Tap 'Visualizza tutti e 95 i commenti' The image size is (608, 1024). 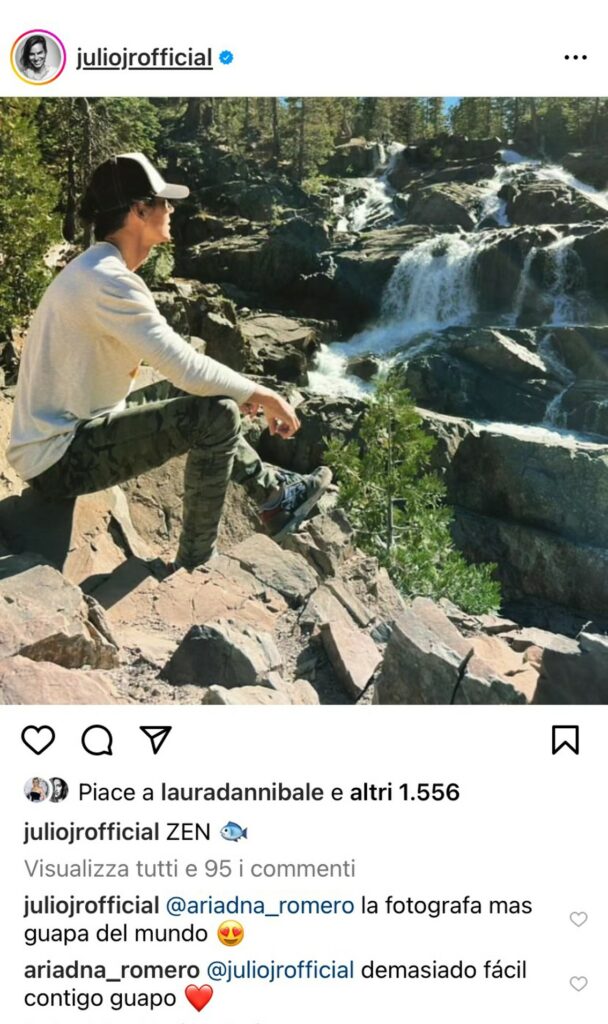[189, 868]
